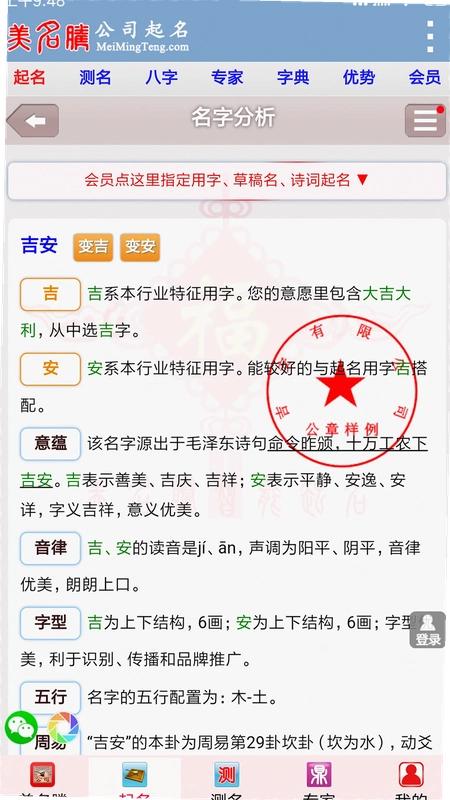
Task: Go back using the arrow button
Action: (33, 121)
